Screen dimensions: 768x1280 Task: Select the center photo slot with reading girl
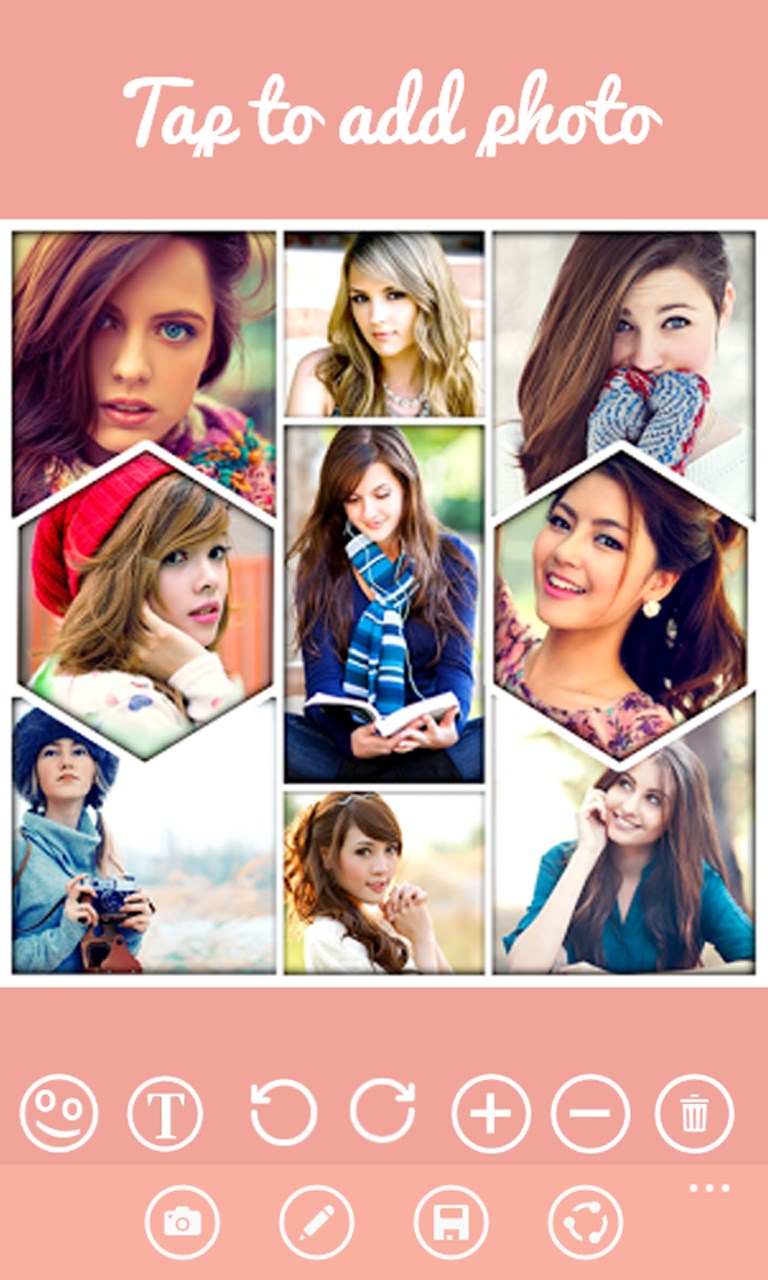(385, 603)
